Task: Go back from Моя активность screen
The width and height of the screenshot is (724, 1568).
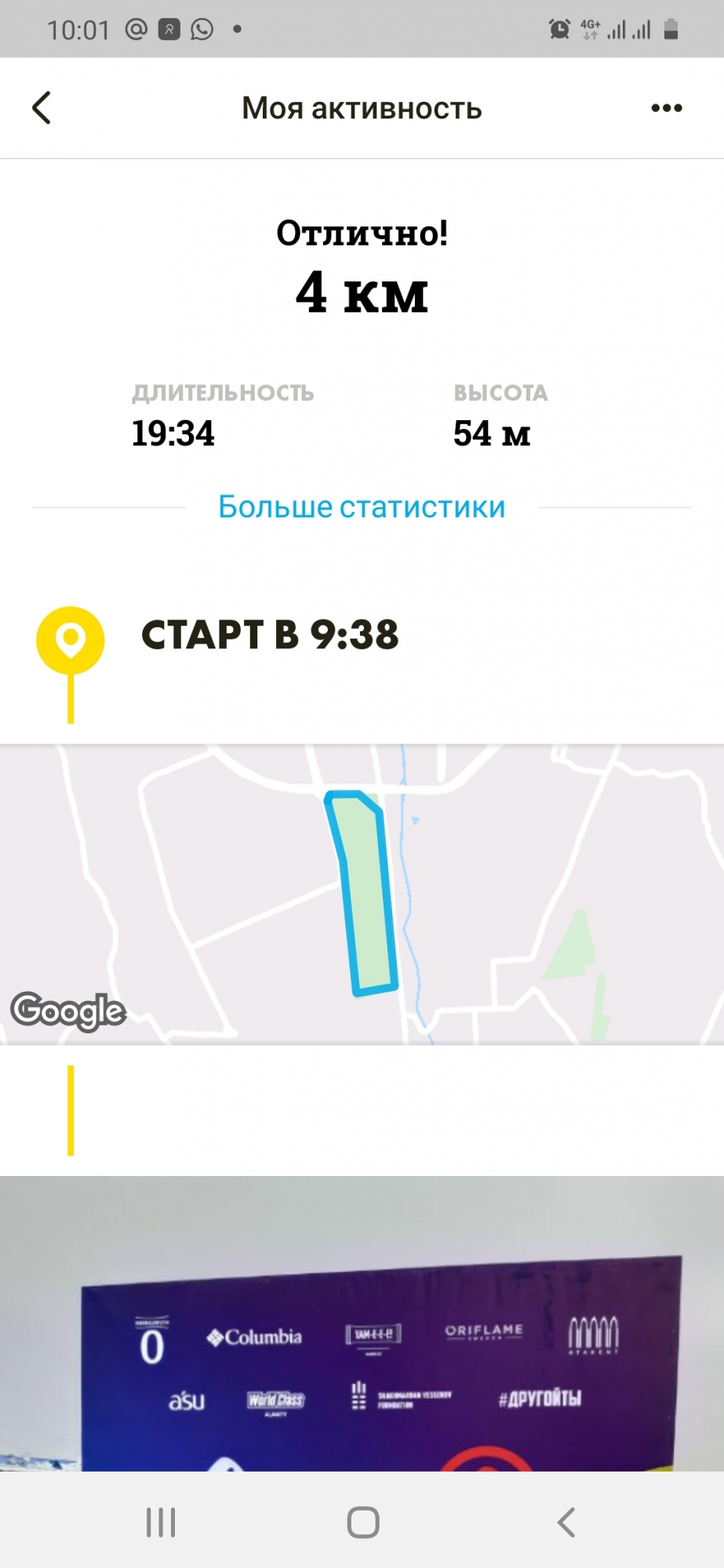Action: pyautogui.click(x=42, y=108)
